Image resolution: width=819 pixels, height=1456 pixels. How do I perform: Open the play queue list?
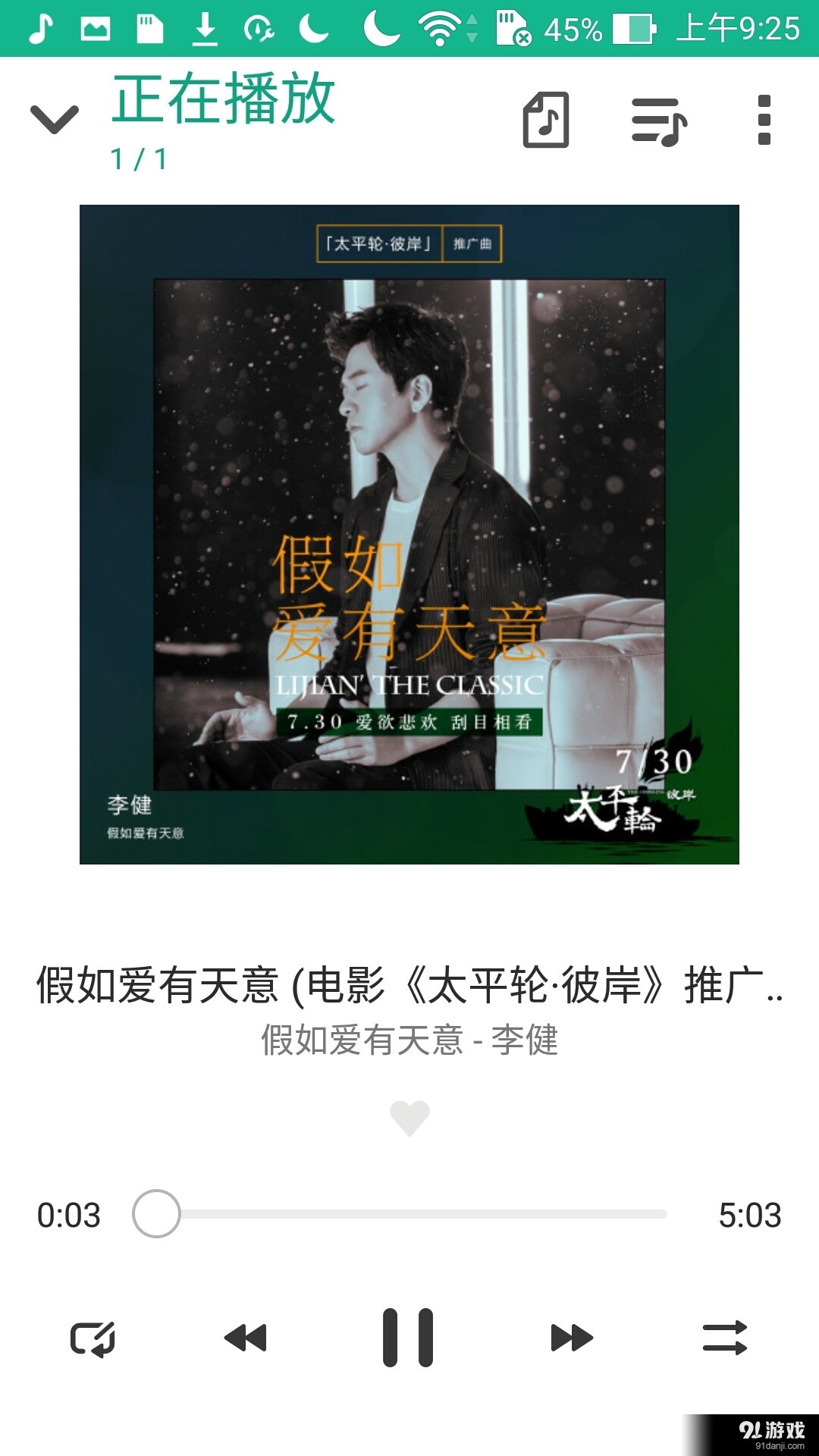point(659,121)
